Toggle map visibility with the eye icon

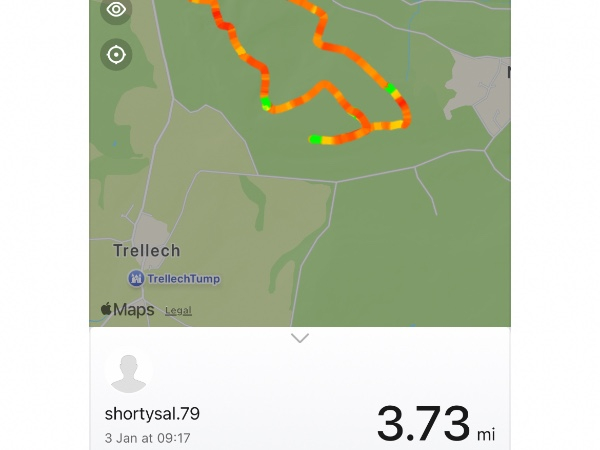coord(117,11)
